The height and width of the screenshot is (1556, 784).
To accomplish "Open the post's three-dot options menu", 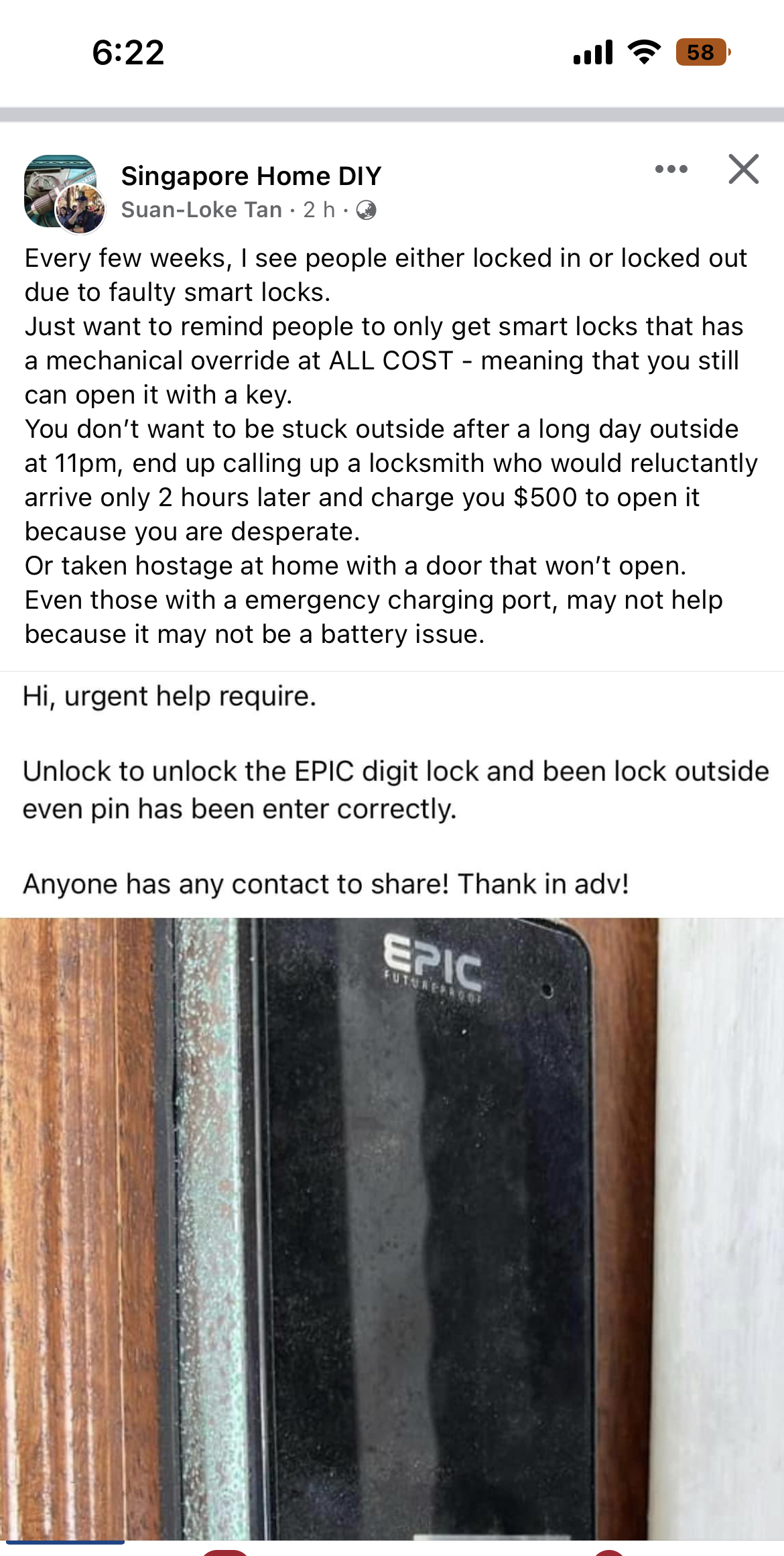I will click(x=671, y=169).
